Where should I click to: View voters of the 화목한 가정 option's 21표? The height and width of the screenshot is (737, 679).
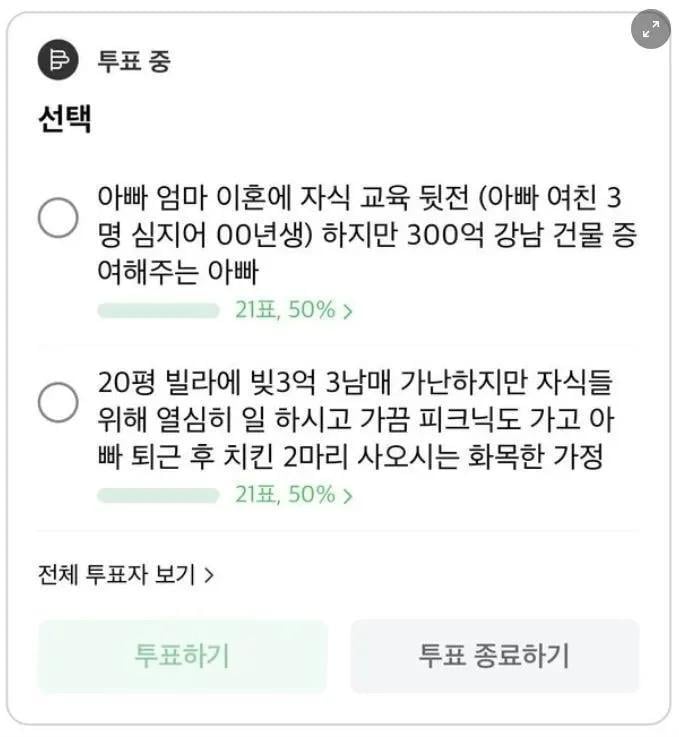pyautogui.click(x=294, y=494)
